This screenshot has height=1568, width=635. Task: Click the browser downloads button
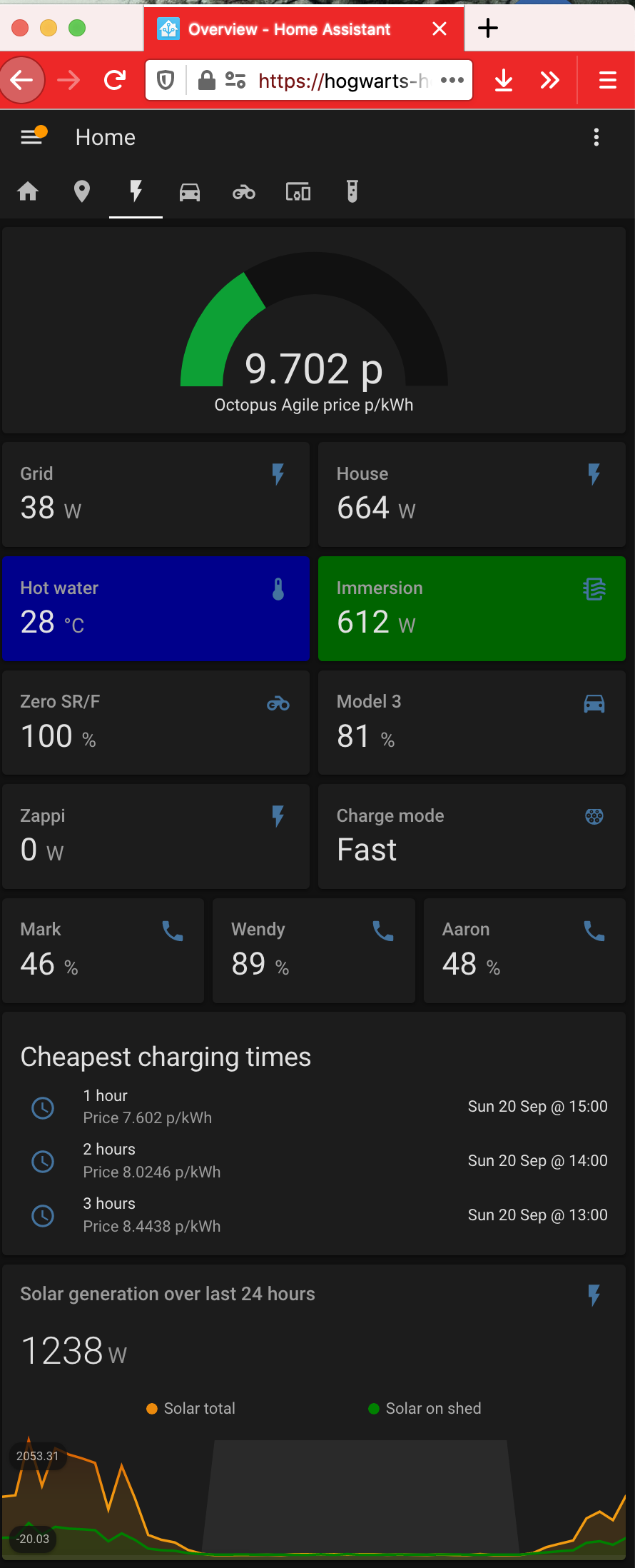504,80
